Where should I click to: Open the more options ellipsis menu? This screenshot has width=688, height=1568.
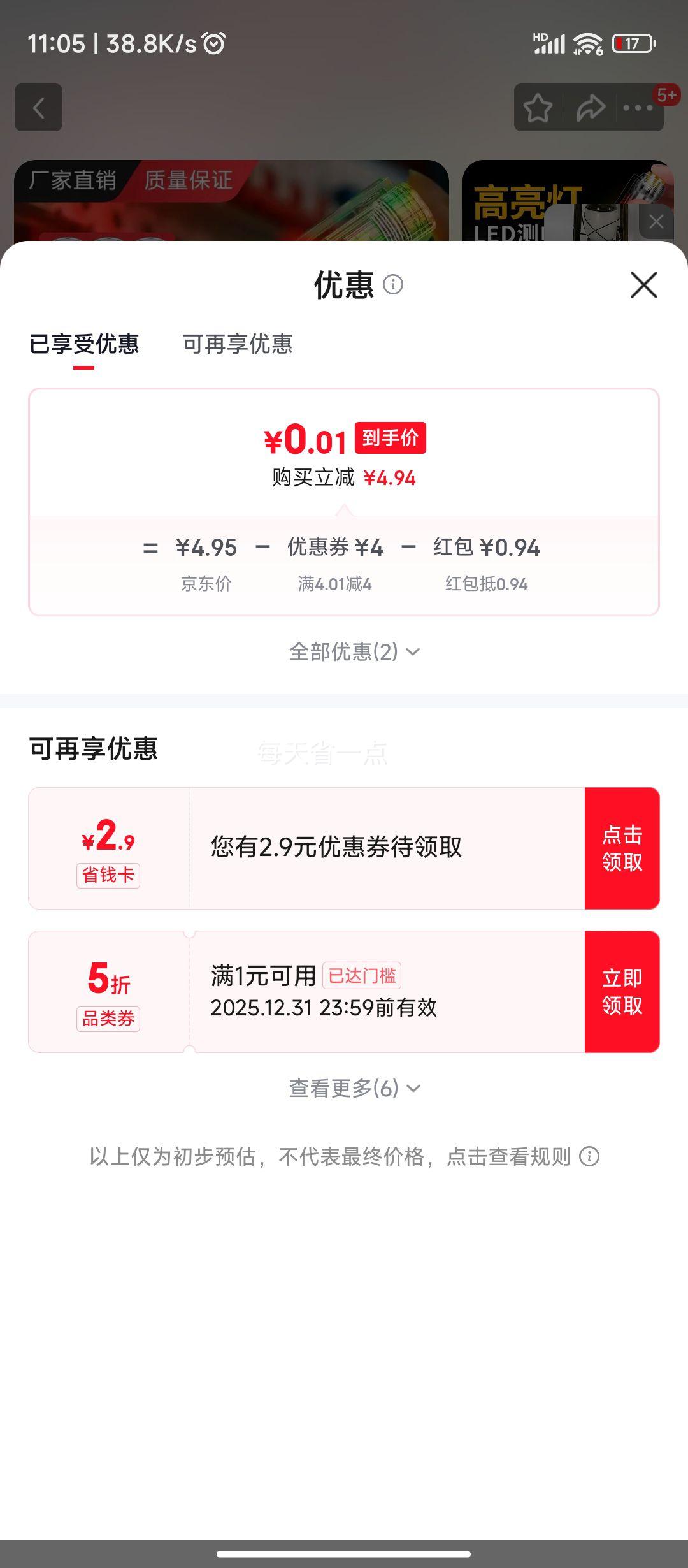tap(636, 107)
